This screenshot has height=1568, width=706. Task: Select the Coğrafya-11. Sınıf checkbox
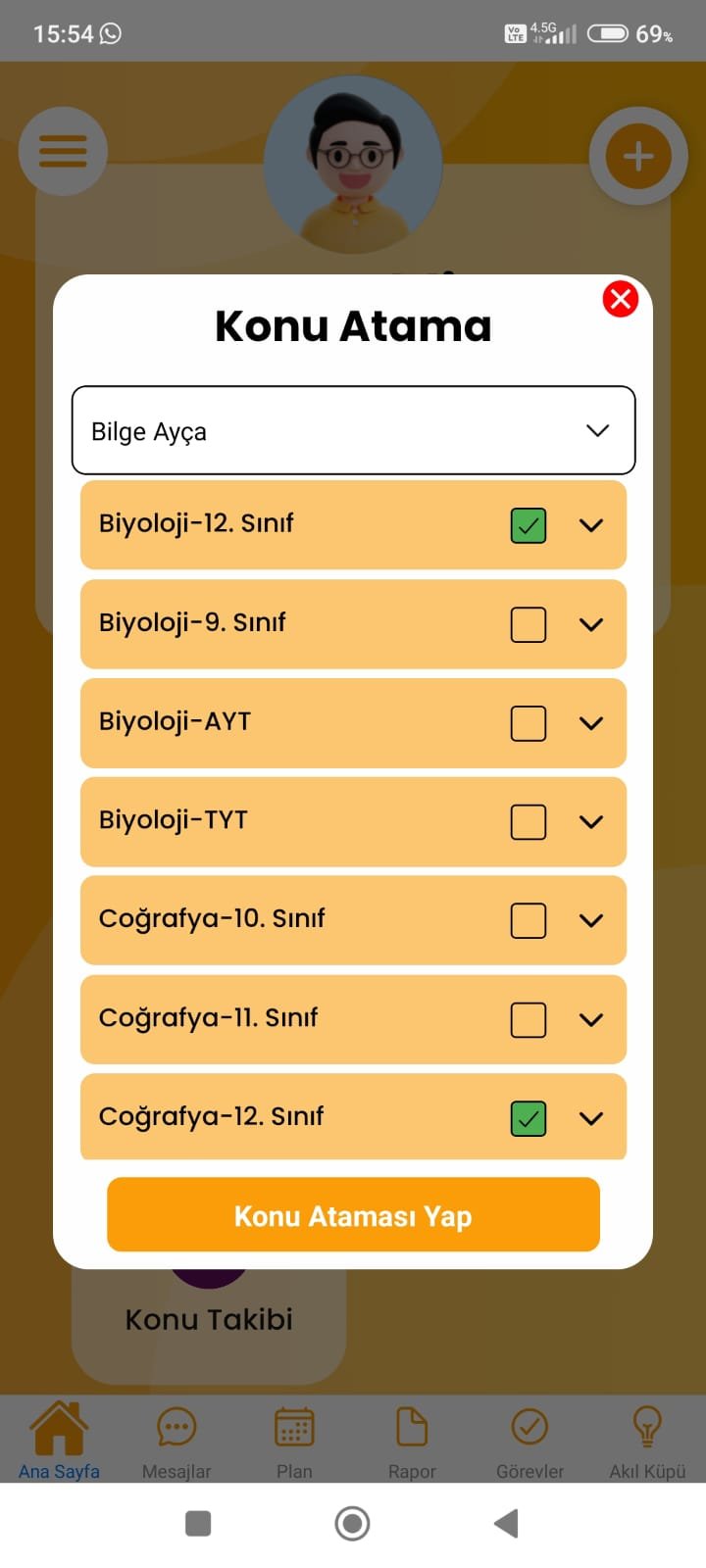529,1019
